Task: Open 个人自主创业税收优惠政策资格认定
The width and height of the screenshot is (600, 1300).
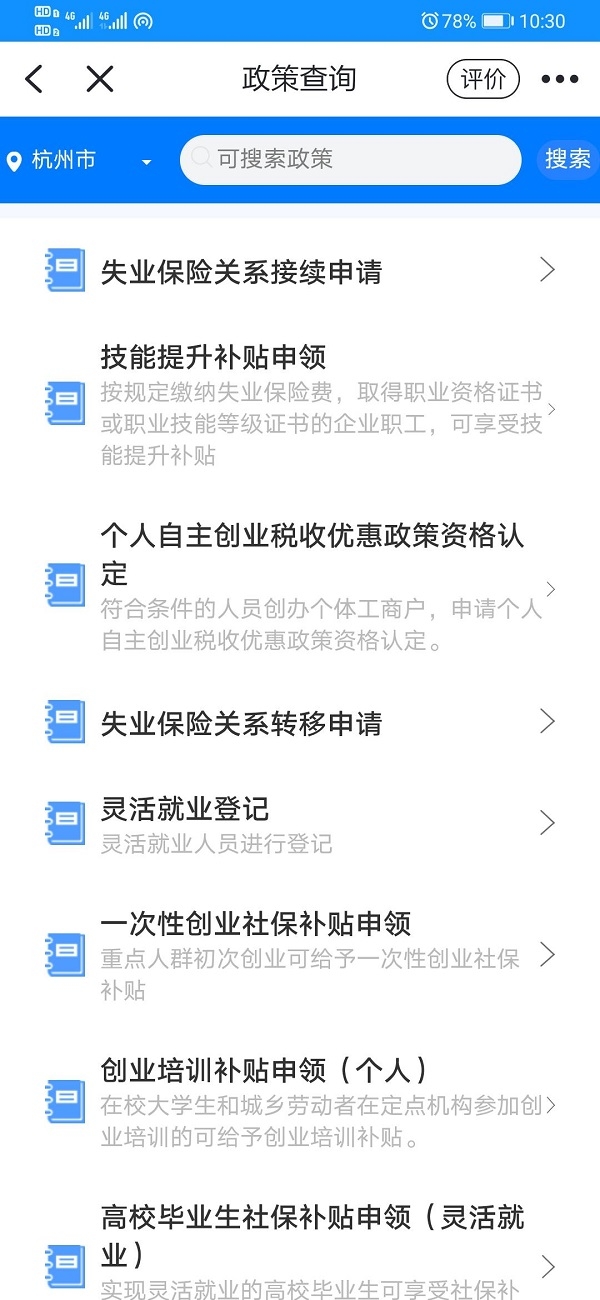Action: 300,587
